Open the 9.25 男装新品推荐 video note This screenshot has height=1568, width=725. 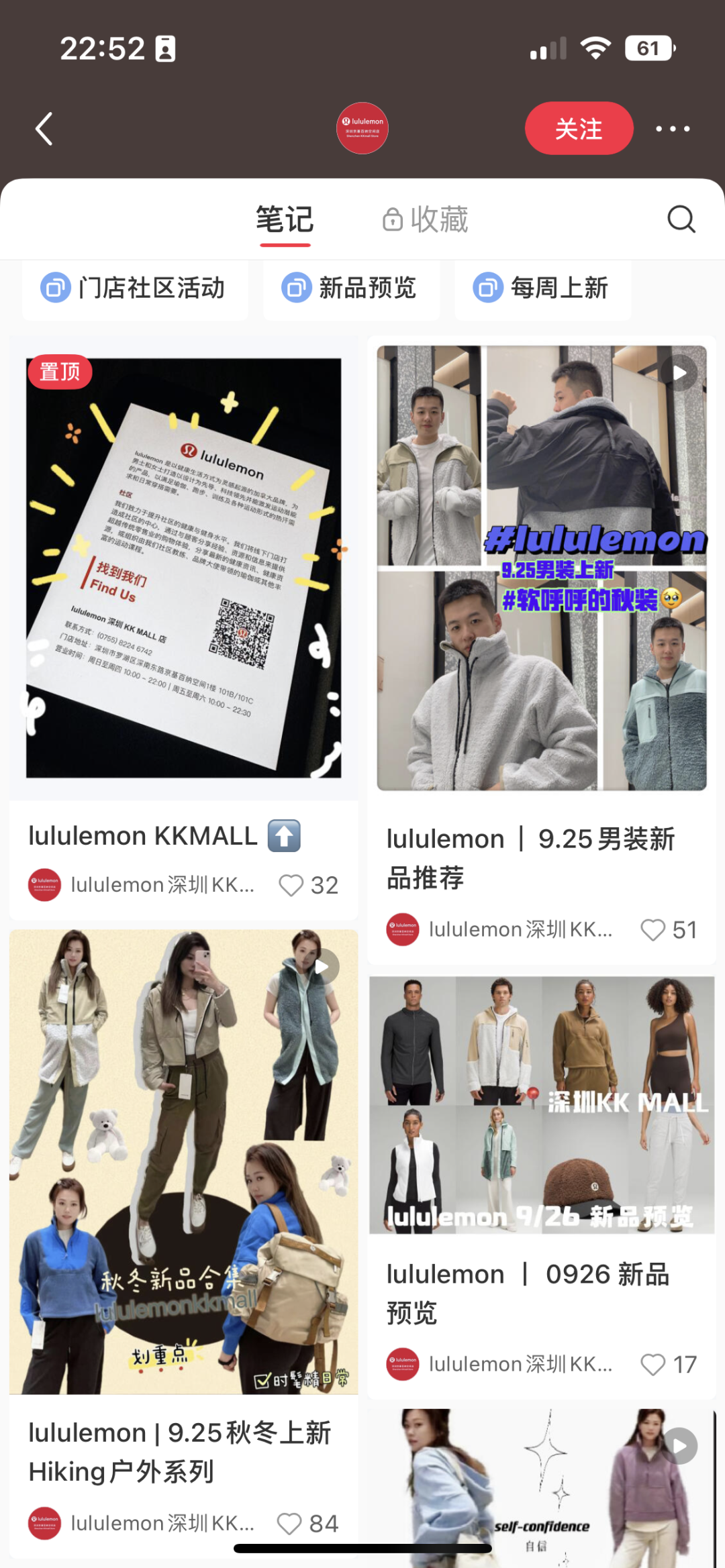(541, 568)
